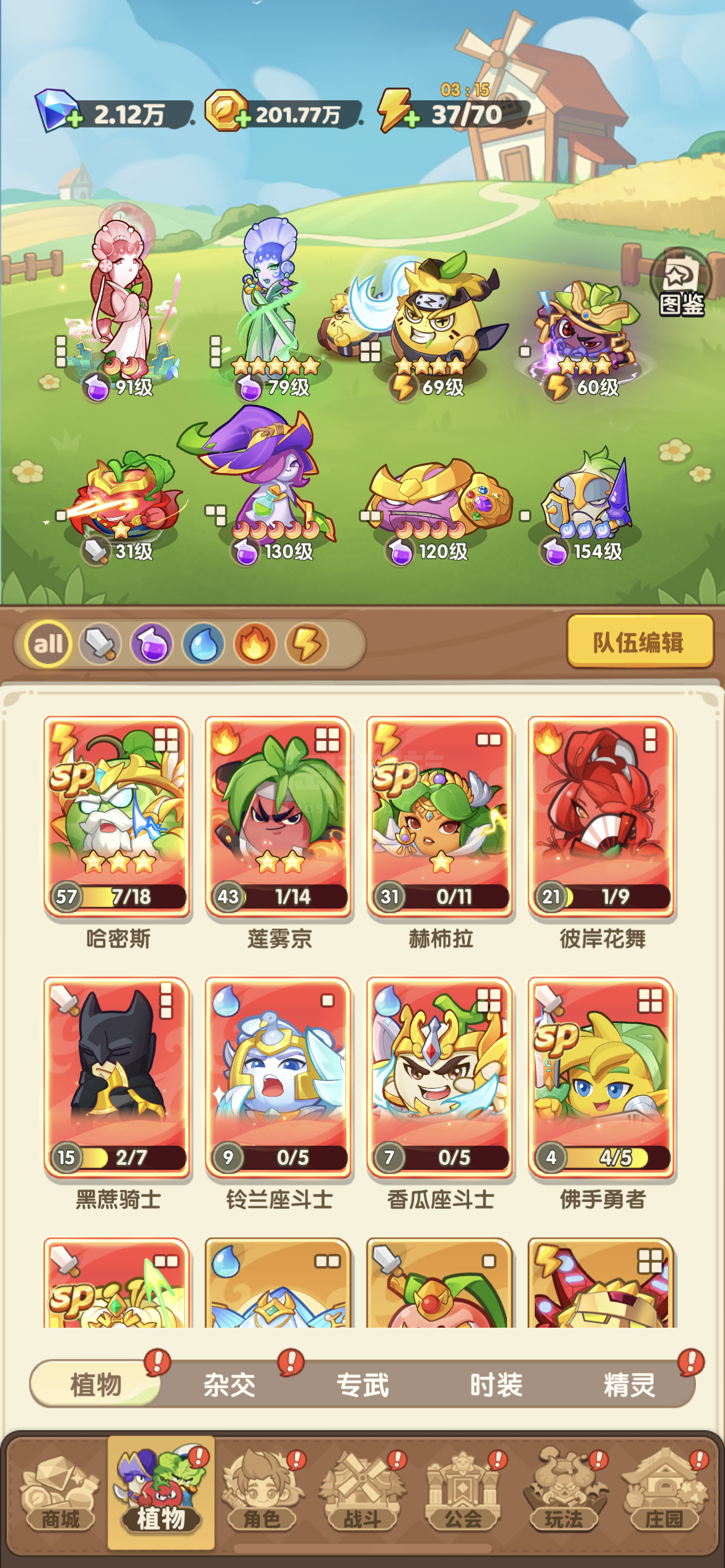
Task: Filter plants by fire type
Action: point(255,644)
